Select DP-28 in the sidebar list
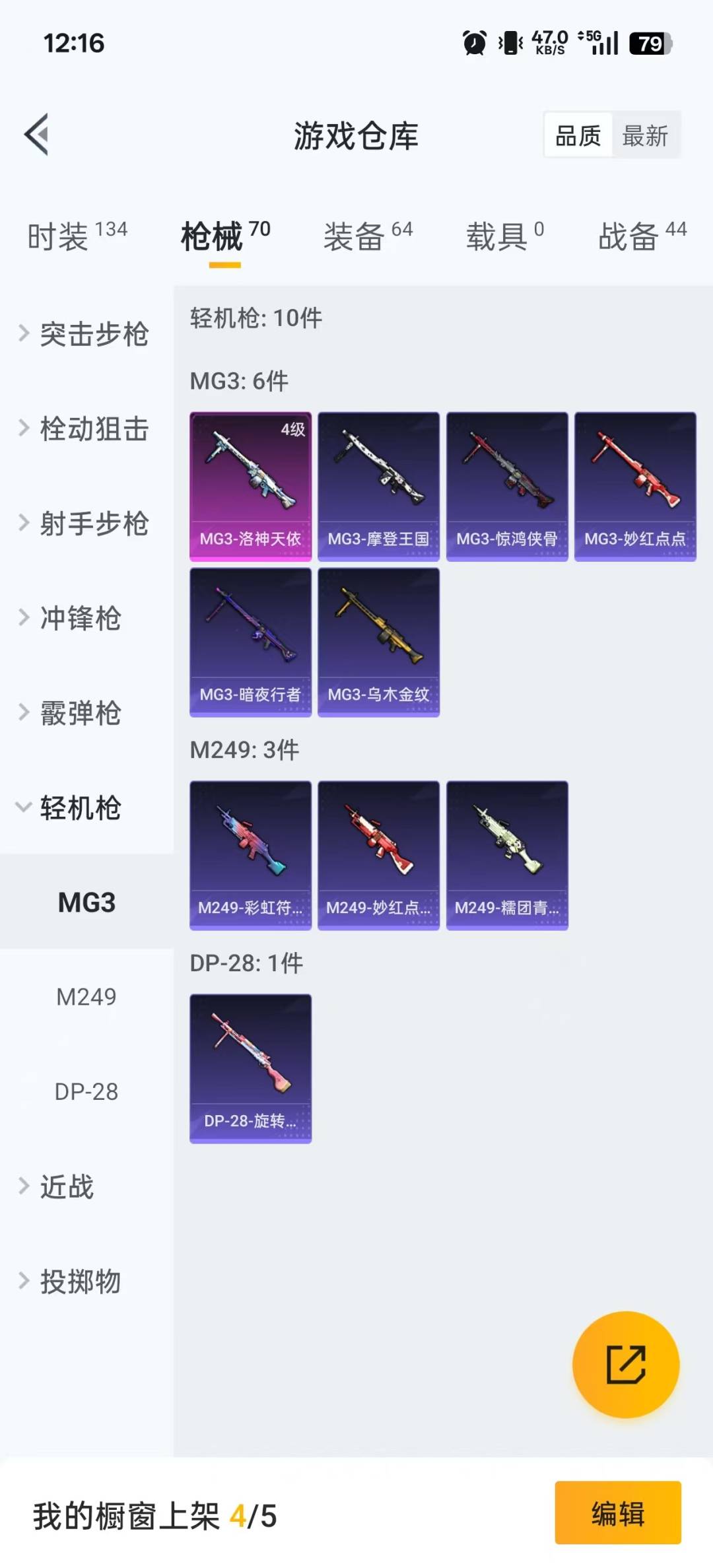Image resolution: width=713 pixels, height=1568 pixels. [86, 1092]
